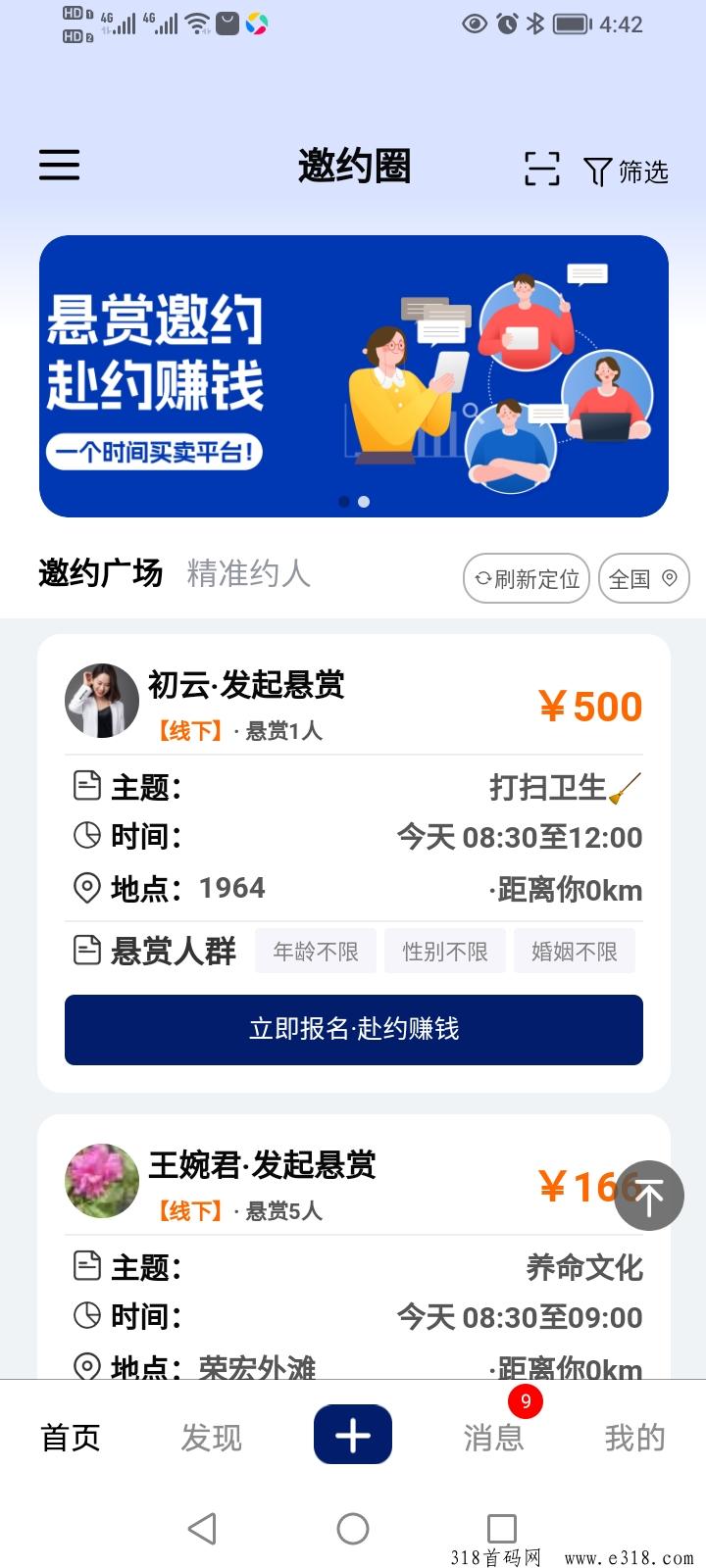Tap the plus button to post
This screenshot has width=706, height=1568.
353,1435
